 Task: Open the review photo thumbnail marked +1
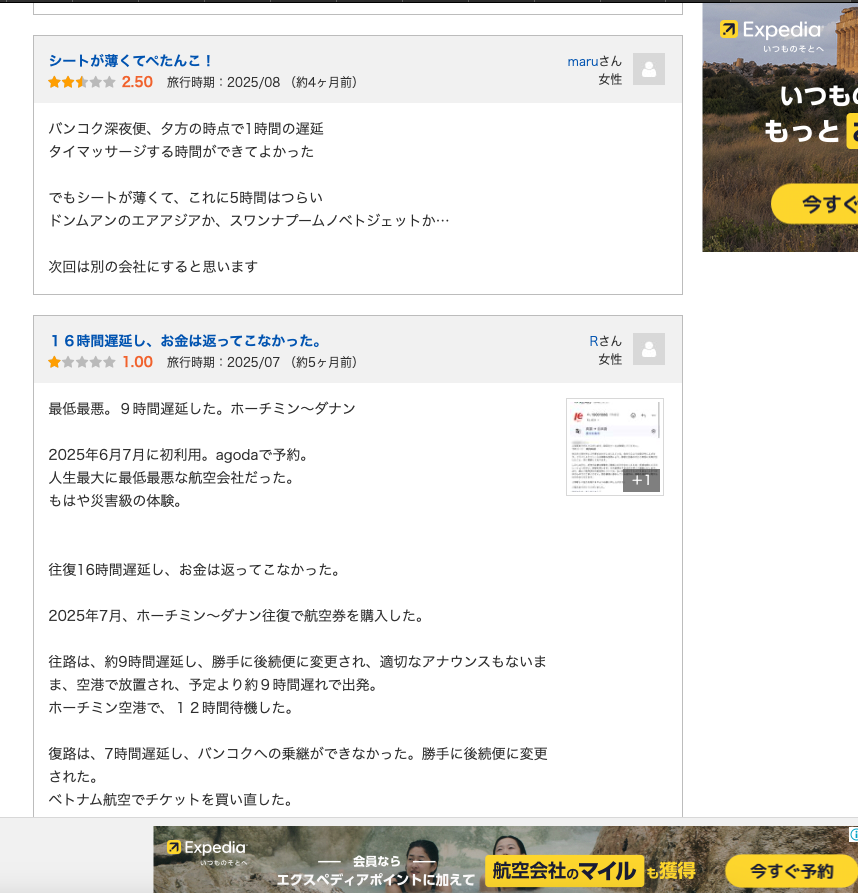pyautogui.click(x=614, y=446)
